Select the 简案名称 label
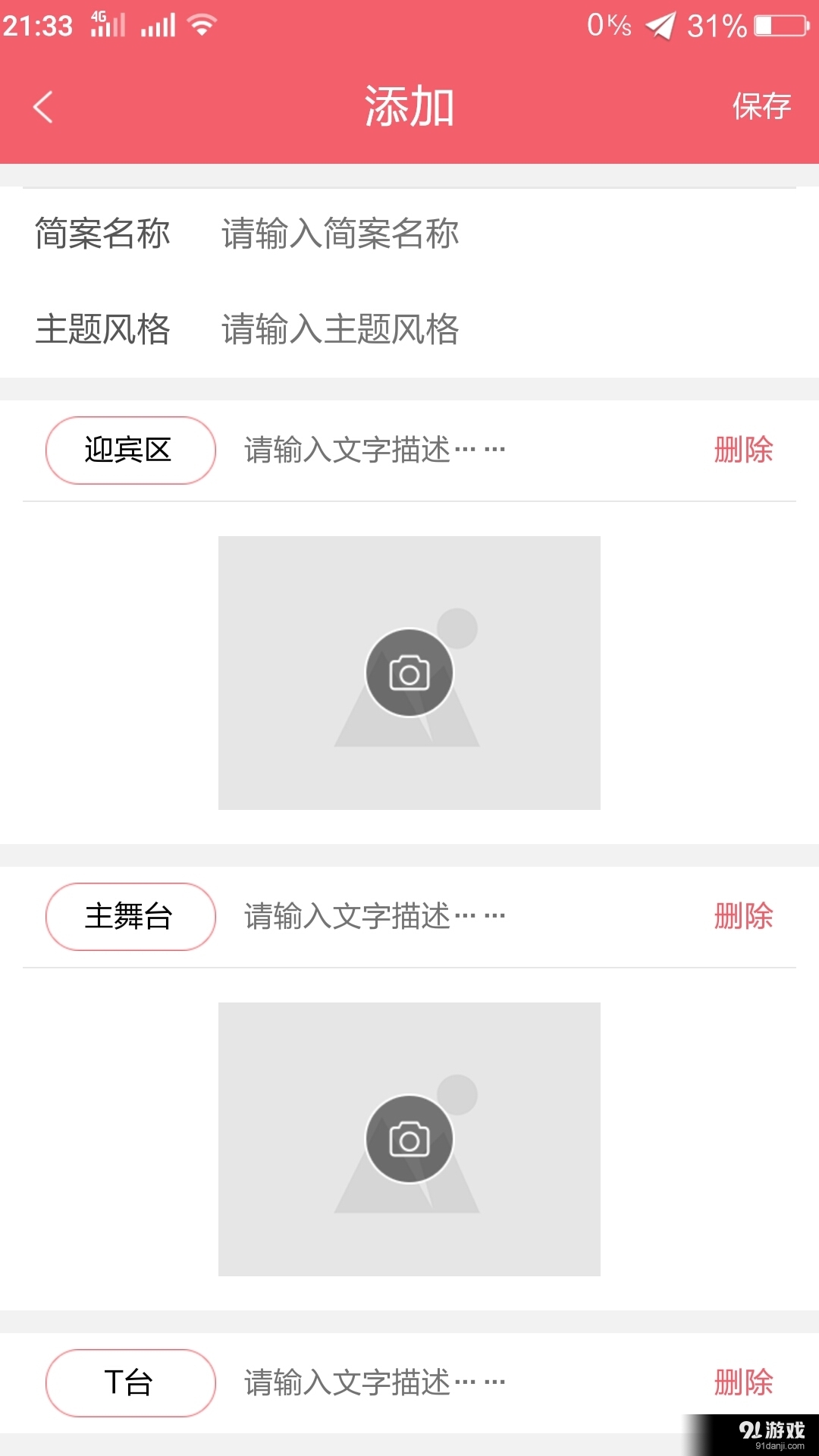The width and height of the screenshot is (819, 1456). point(103,235)
